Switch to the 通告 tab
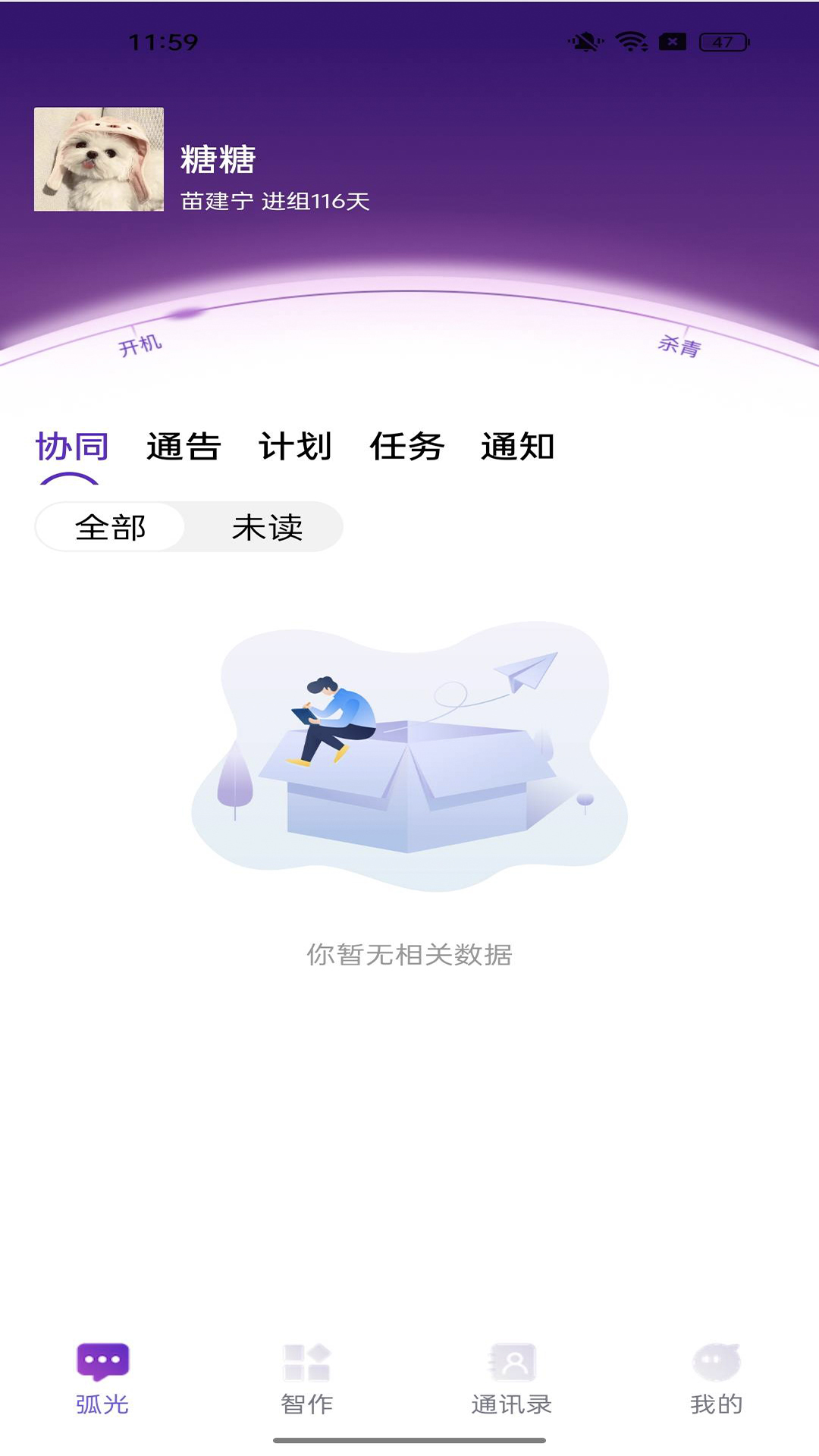 coord(184,448)
